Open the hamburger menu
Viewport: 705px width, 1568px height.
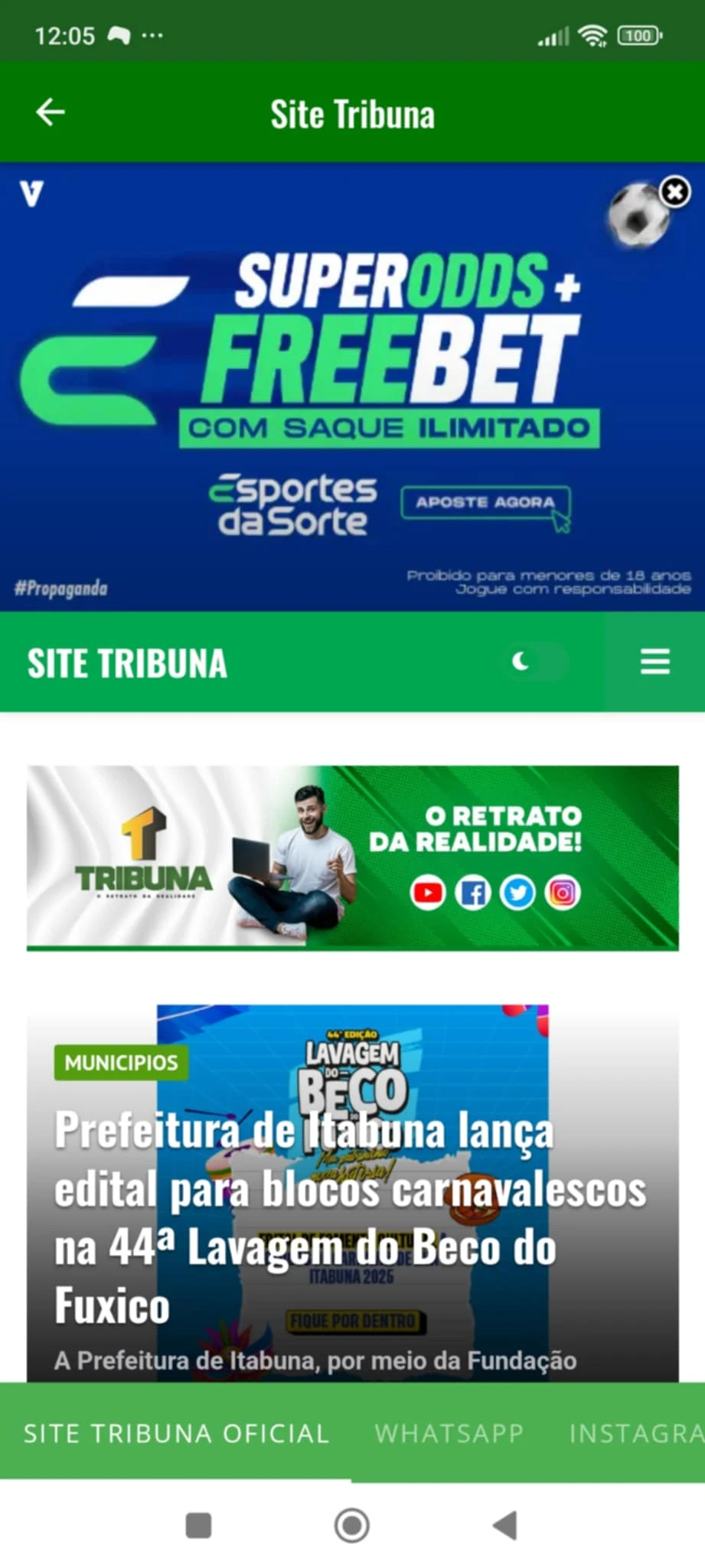[654, 661]
